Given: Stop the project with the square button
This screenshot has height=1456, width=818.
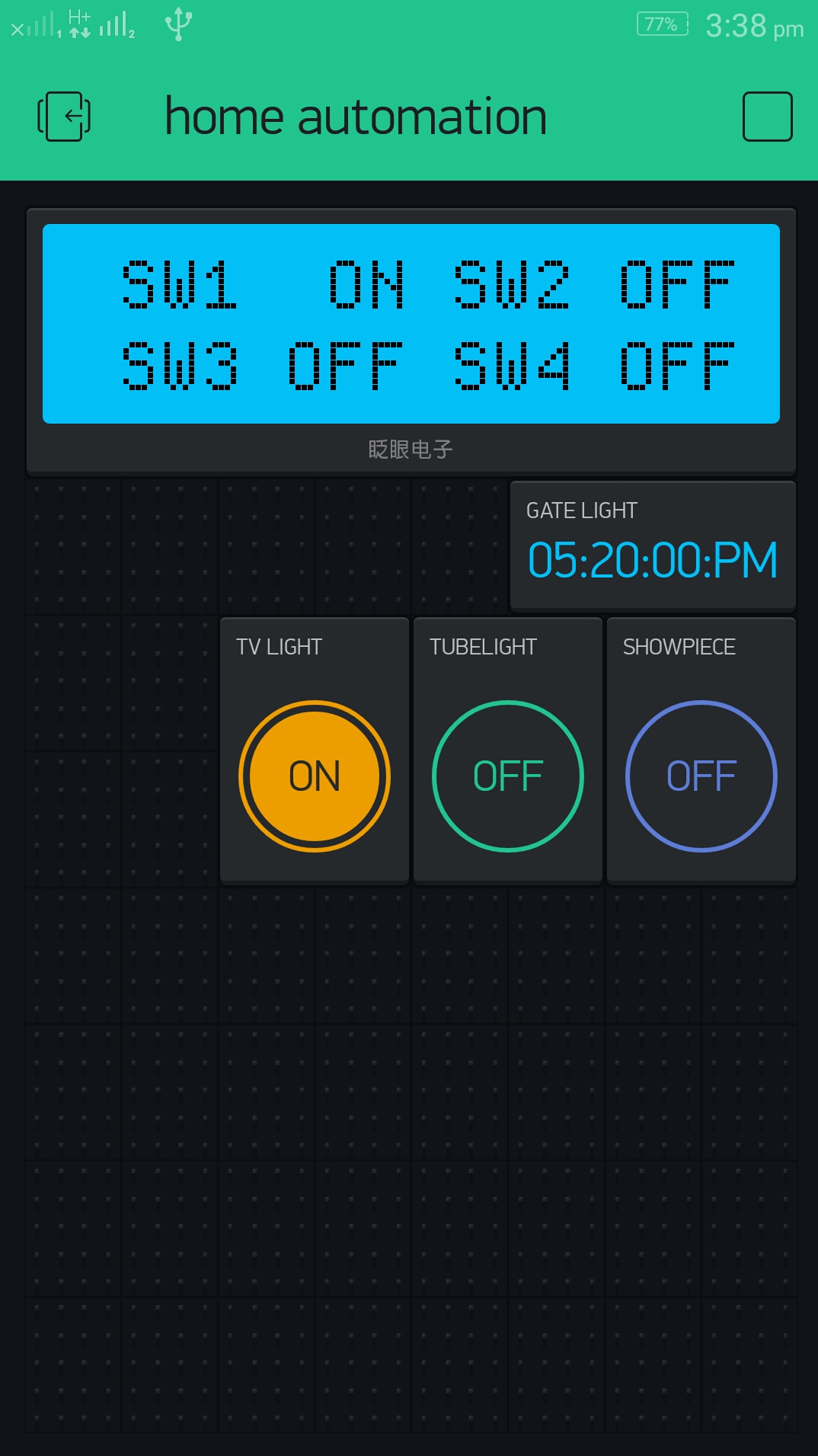Looking at the screenshot, I should coord(767,117).
